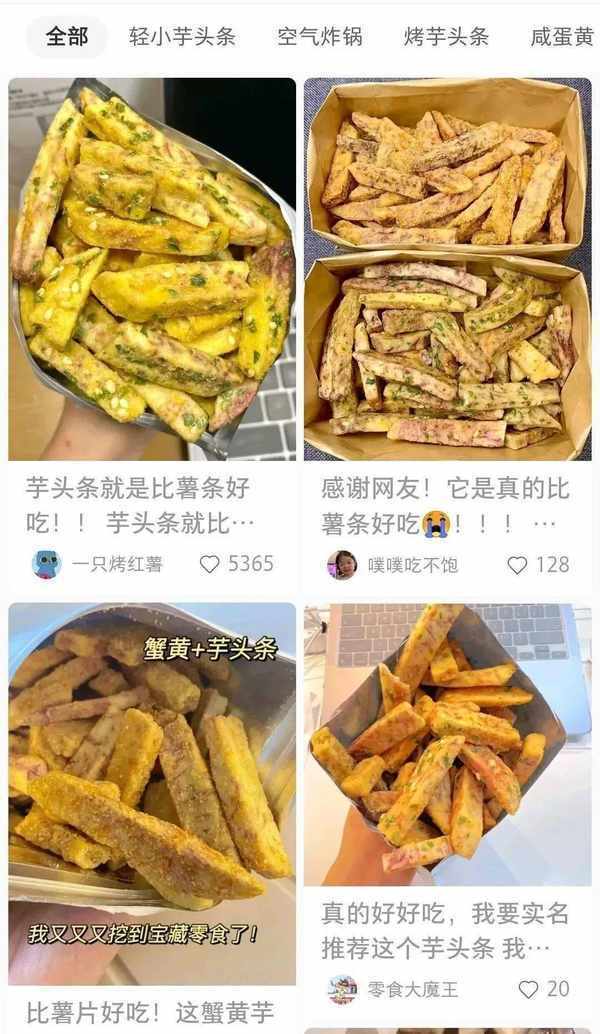600x1034 pixels.
Task: Open the post 芋头条就是比薯条好吃
Action: tap(152, 270)
